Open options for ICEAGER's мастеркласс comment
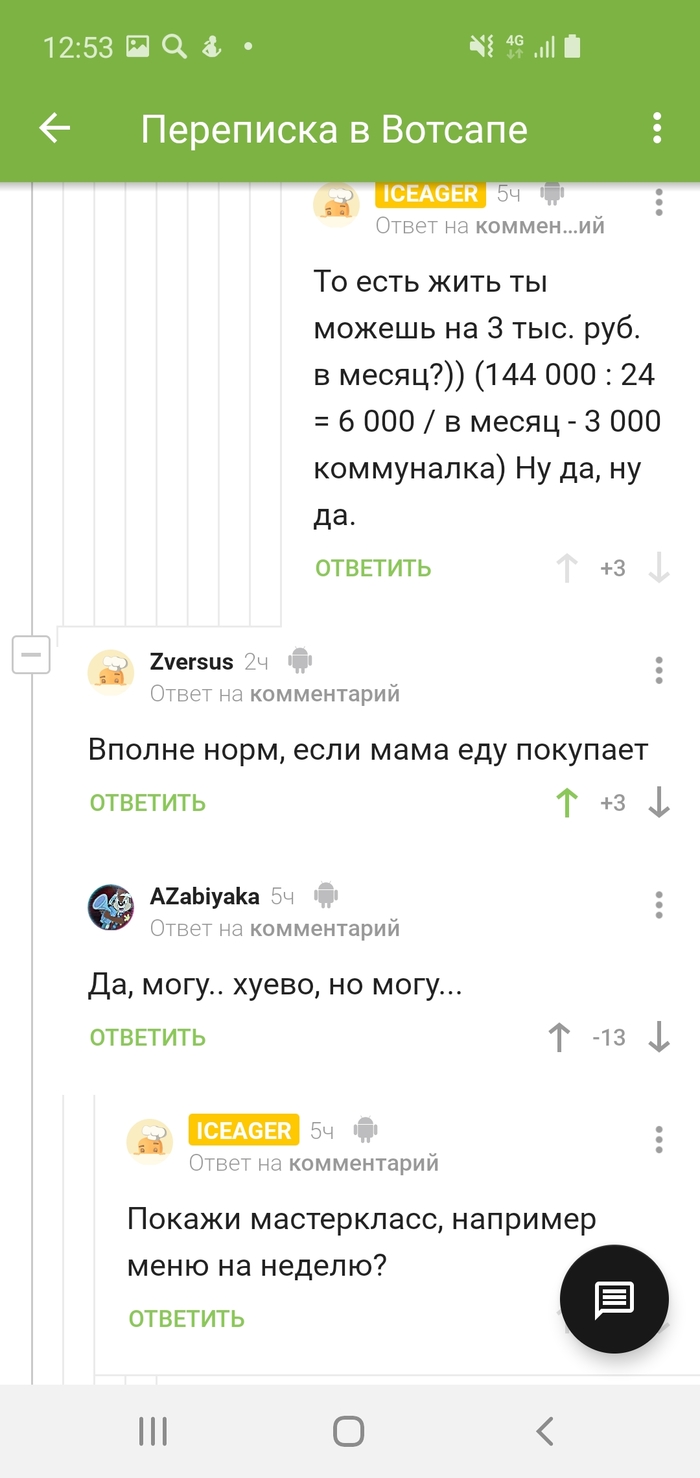This screenshot has height=1478, width=700. (x=658, y=1139)
